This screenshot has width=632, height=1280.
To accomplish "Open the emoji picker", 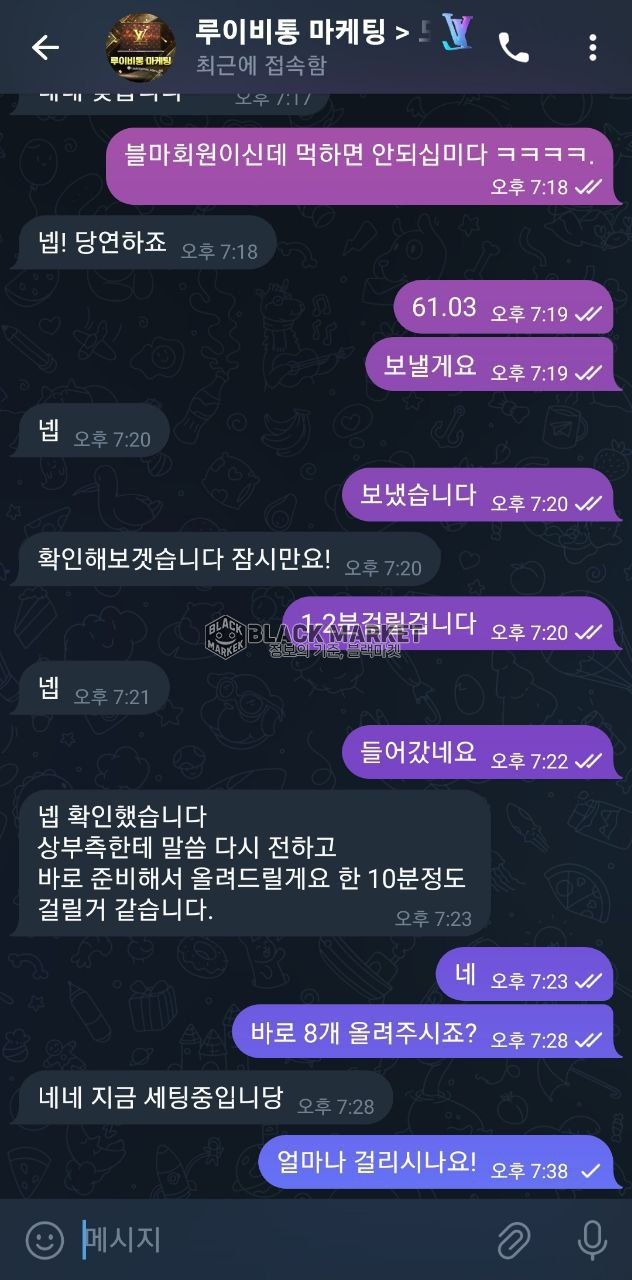I will tap(44, 1241).
